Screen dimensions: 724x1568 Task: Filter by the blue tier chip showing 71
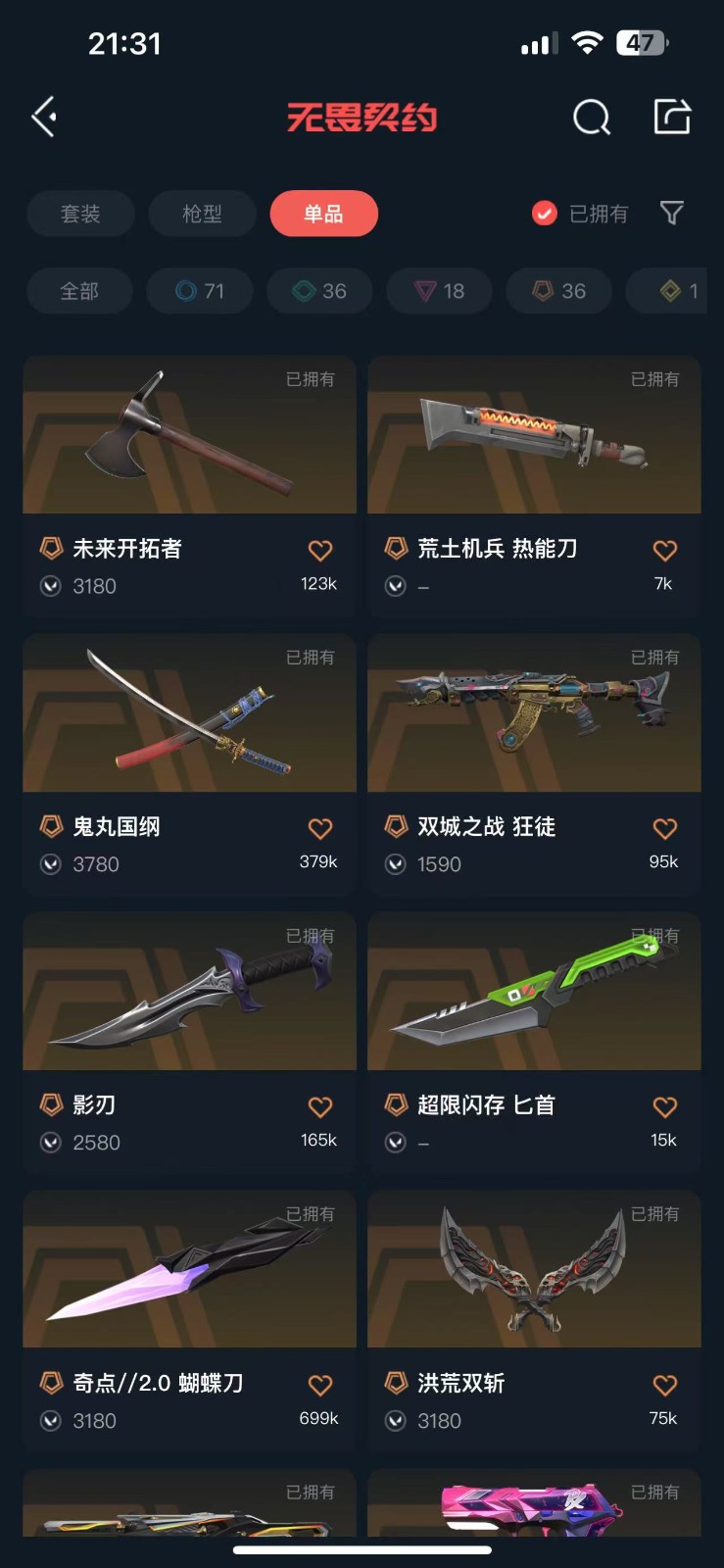click(200, 291)
